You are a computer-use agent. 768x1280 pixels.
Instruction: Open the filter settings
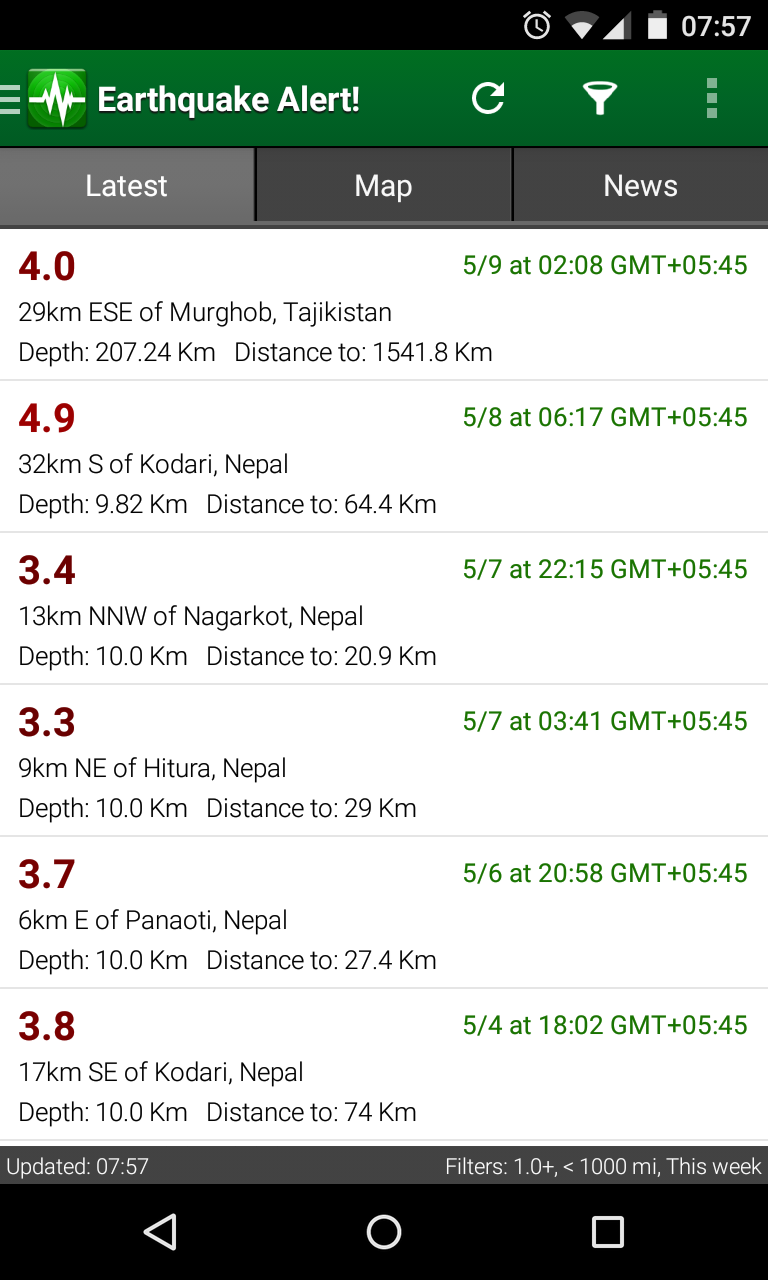point(599,98)
